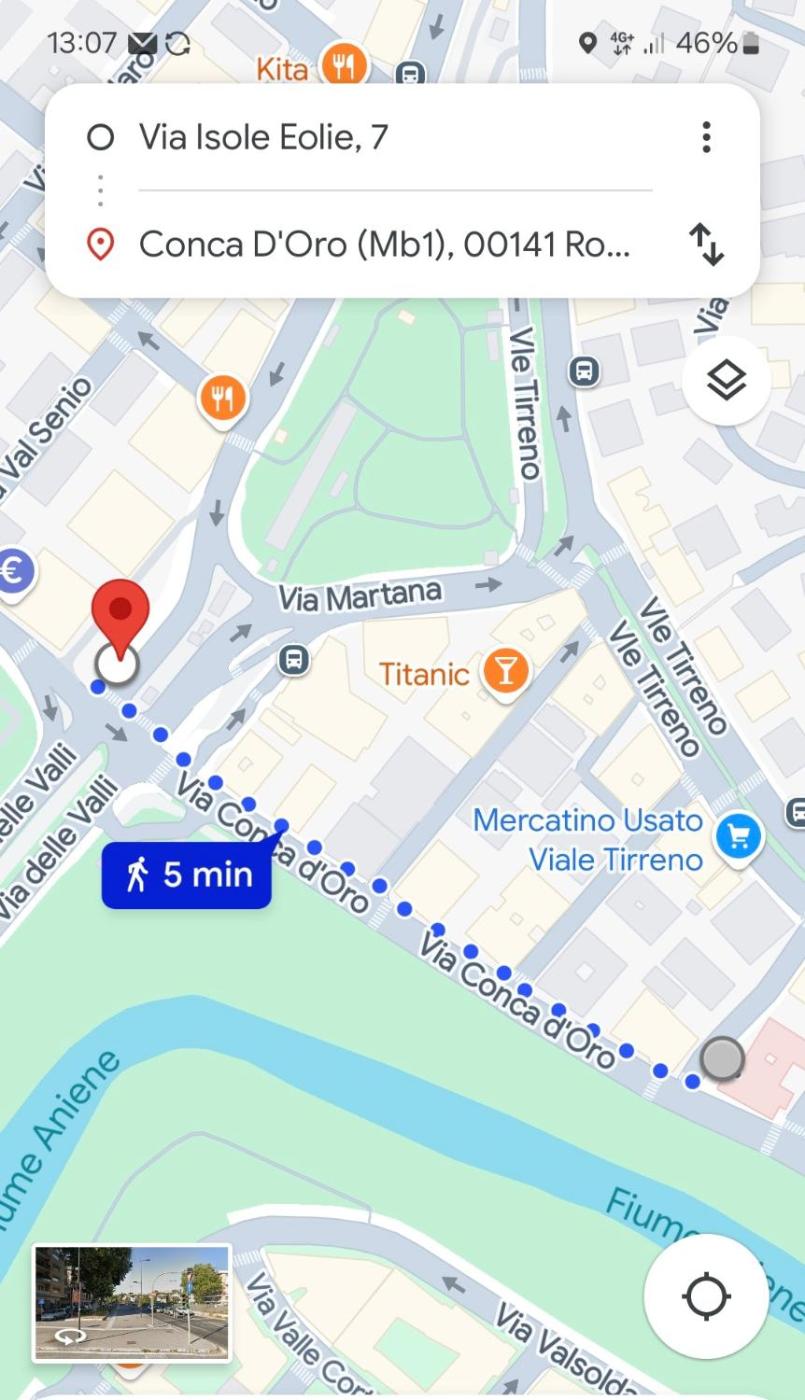This screenshot has width=805, height=1400.
Task: Swap start and destination points
Action: [706, 244]
